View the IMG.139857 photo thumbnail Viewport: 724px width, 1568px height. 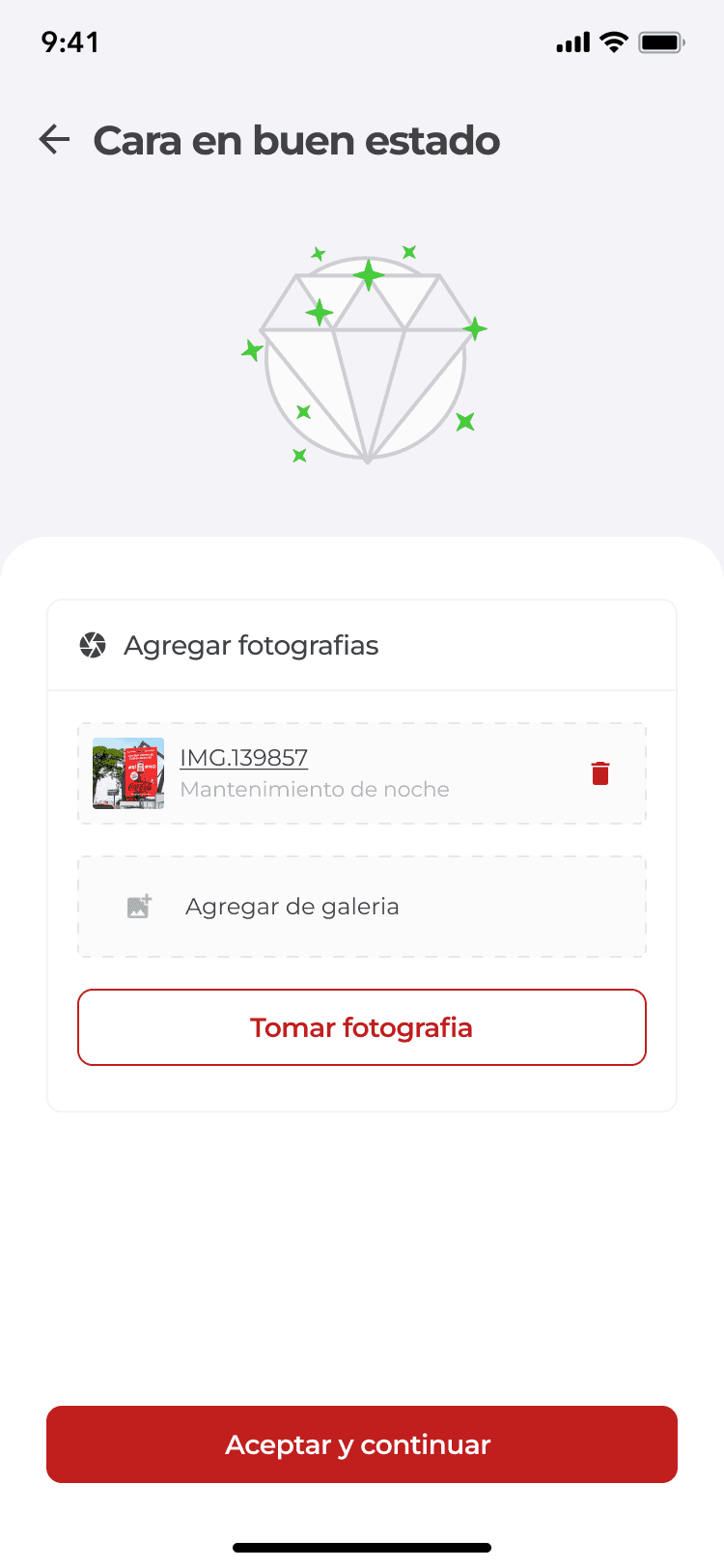[128, 773]
